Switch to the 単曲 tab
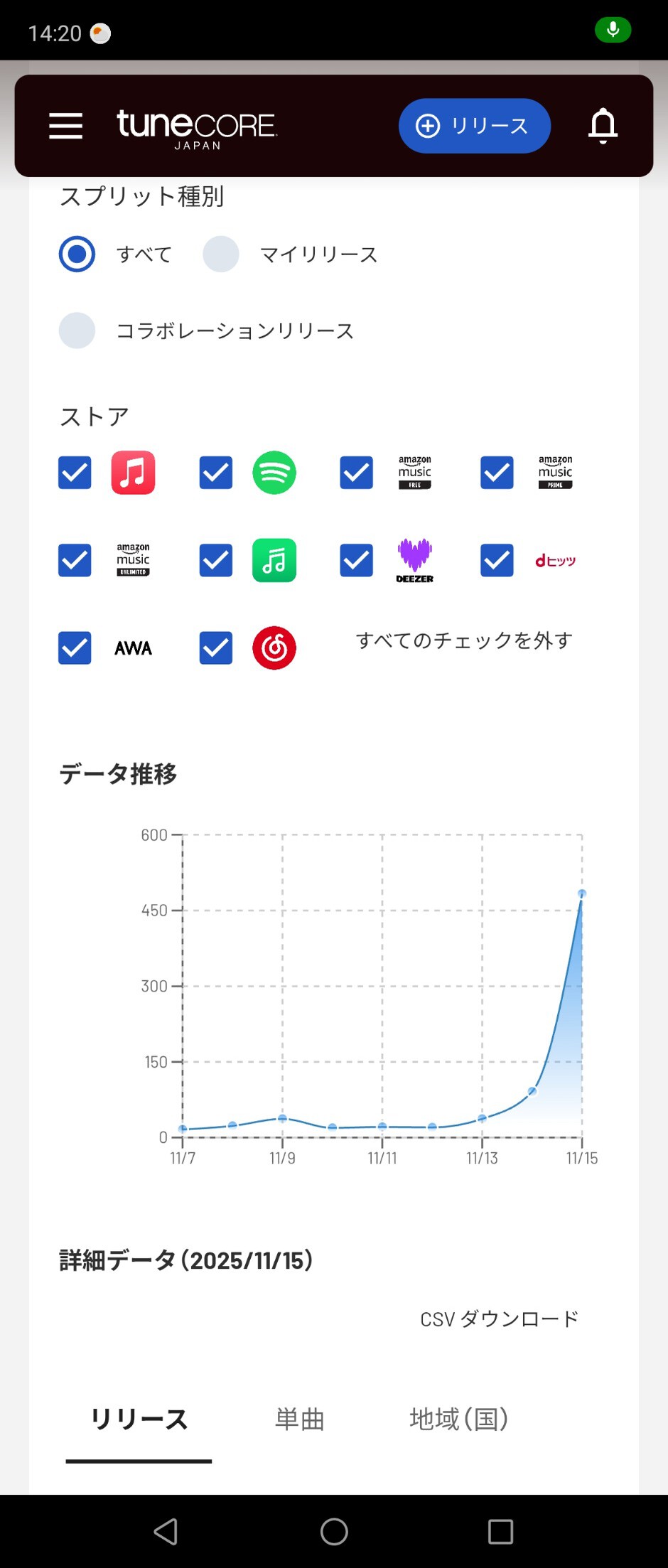Image resolution: width=668 pixels, height=1568 pixels. 299,1419
